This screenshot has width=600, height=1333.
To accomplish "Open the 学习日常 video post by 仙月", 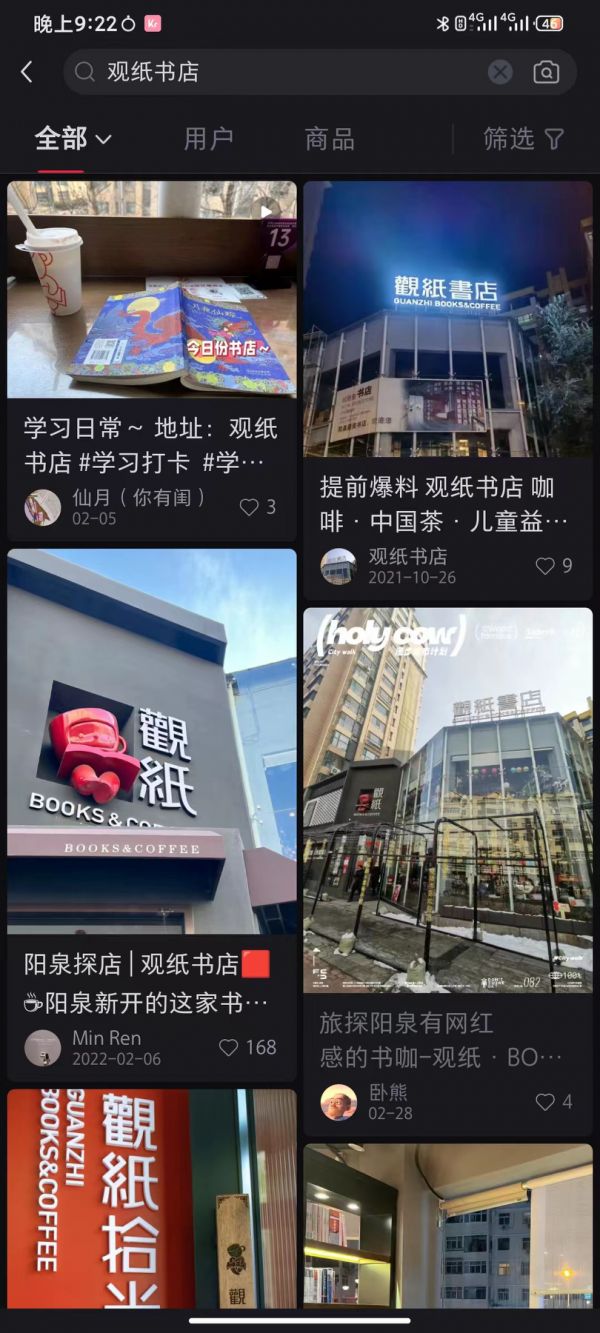I will [x=152, y=290].
